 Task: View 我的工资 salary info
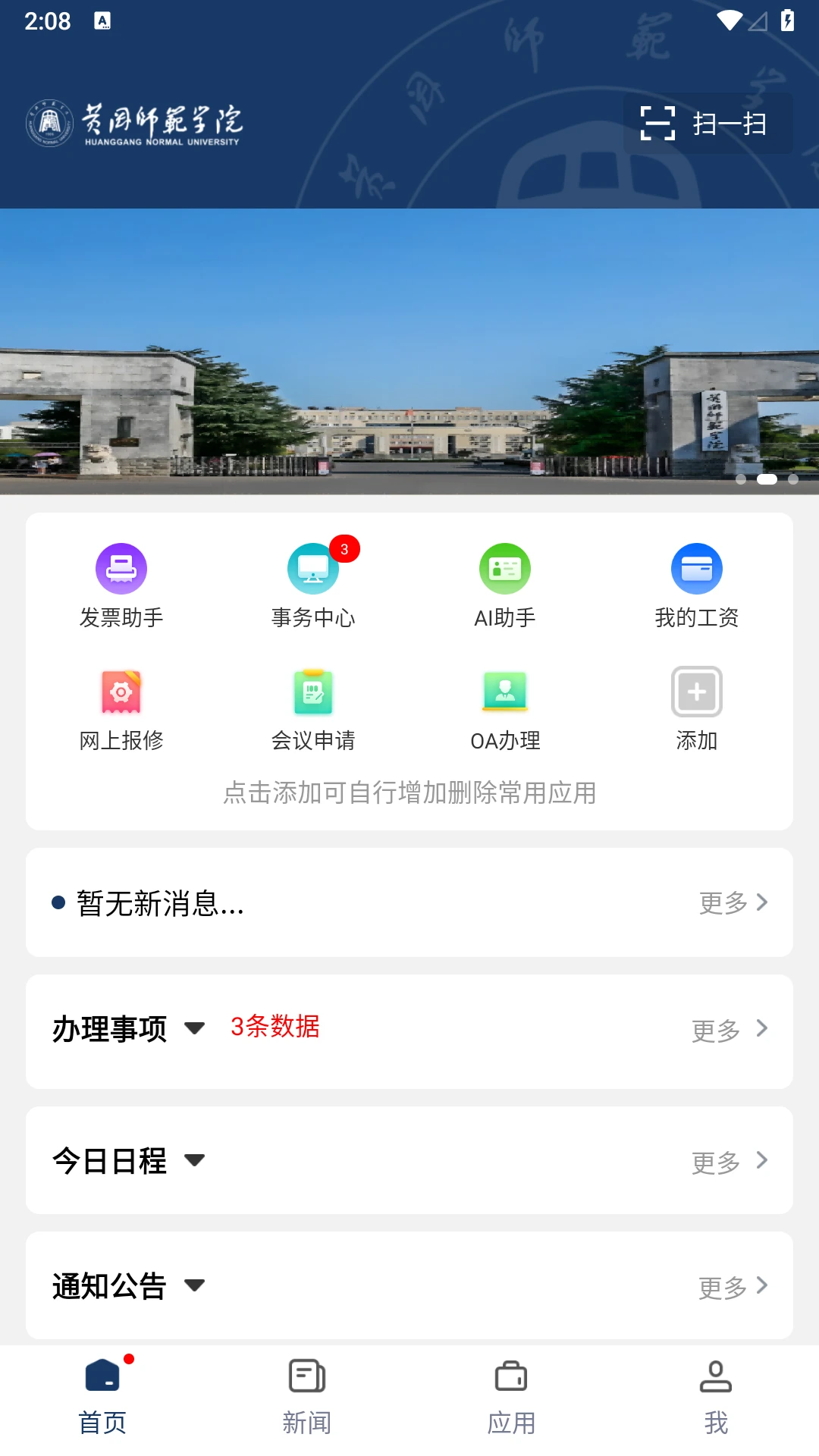(696, 584)
